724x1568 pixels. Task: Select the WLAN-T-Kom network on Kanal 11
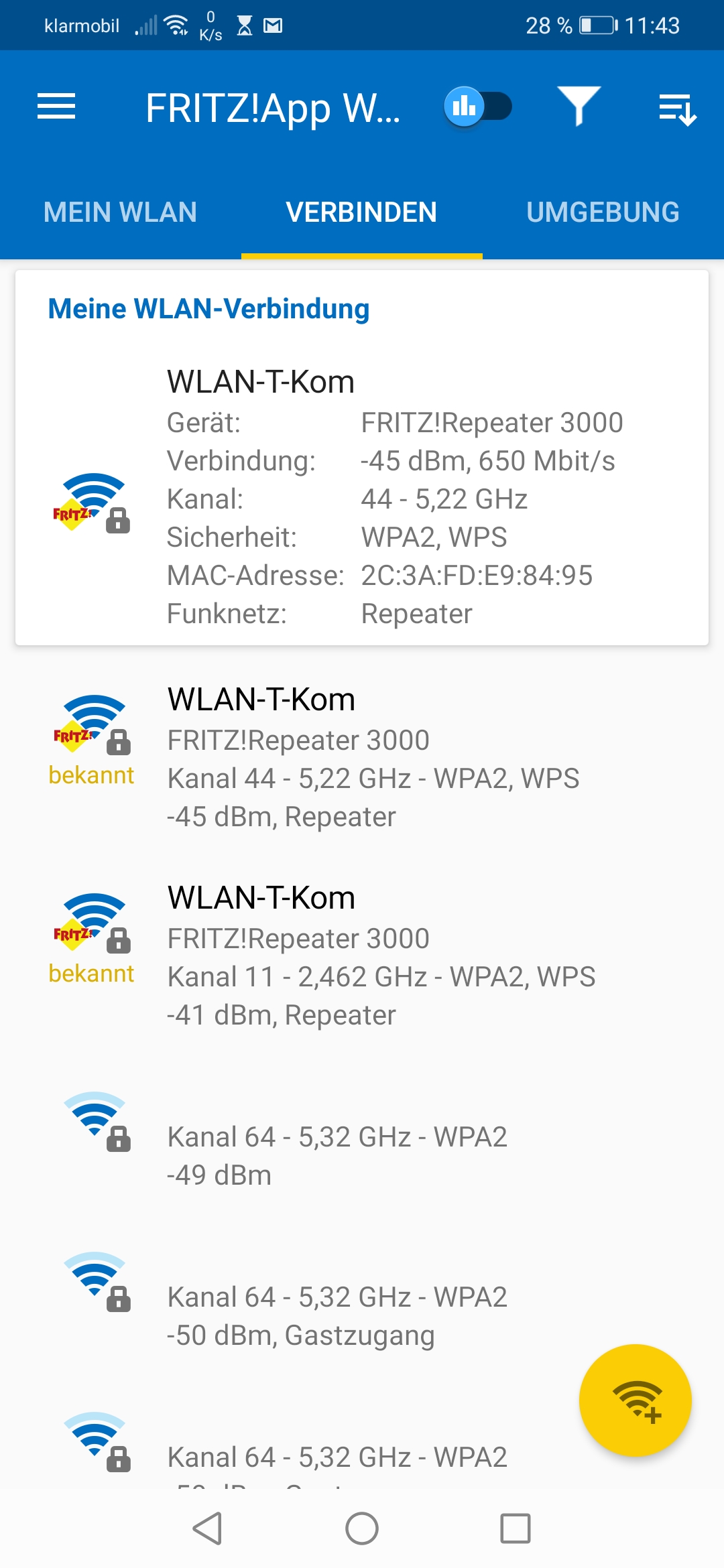point(362,956)
